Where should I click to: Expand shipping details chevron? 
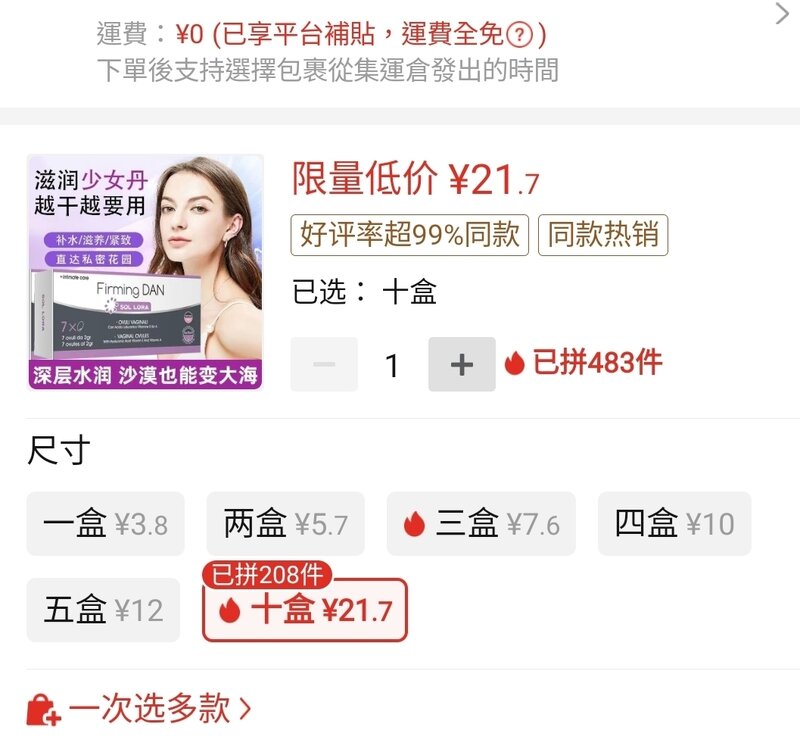pos(782,13)
